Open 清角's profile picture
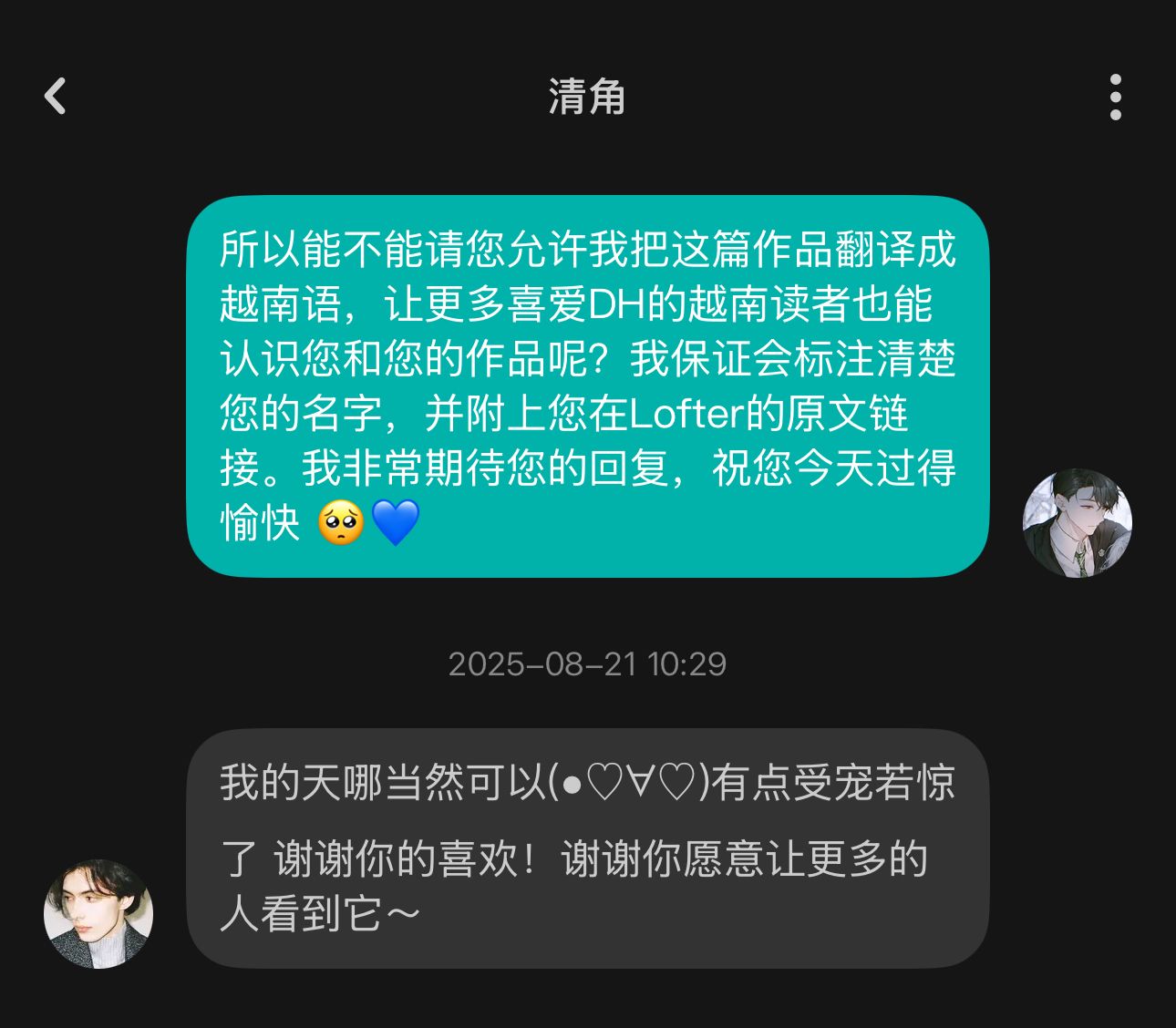1176x1028 pixels. 98,913
